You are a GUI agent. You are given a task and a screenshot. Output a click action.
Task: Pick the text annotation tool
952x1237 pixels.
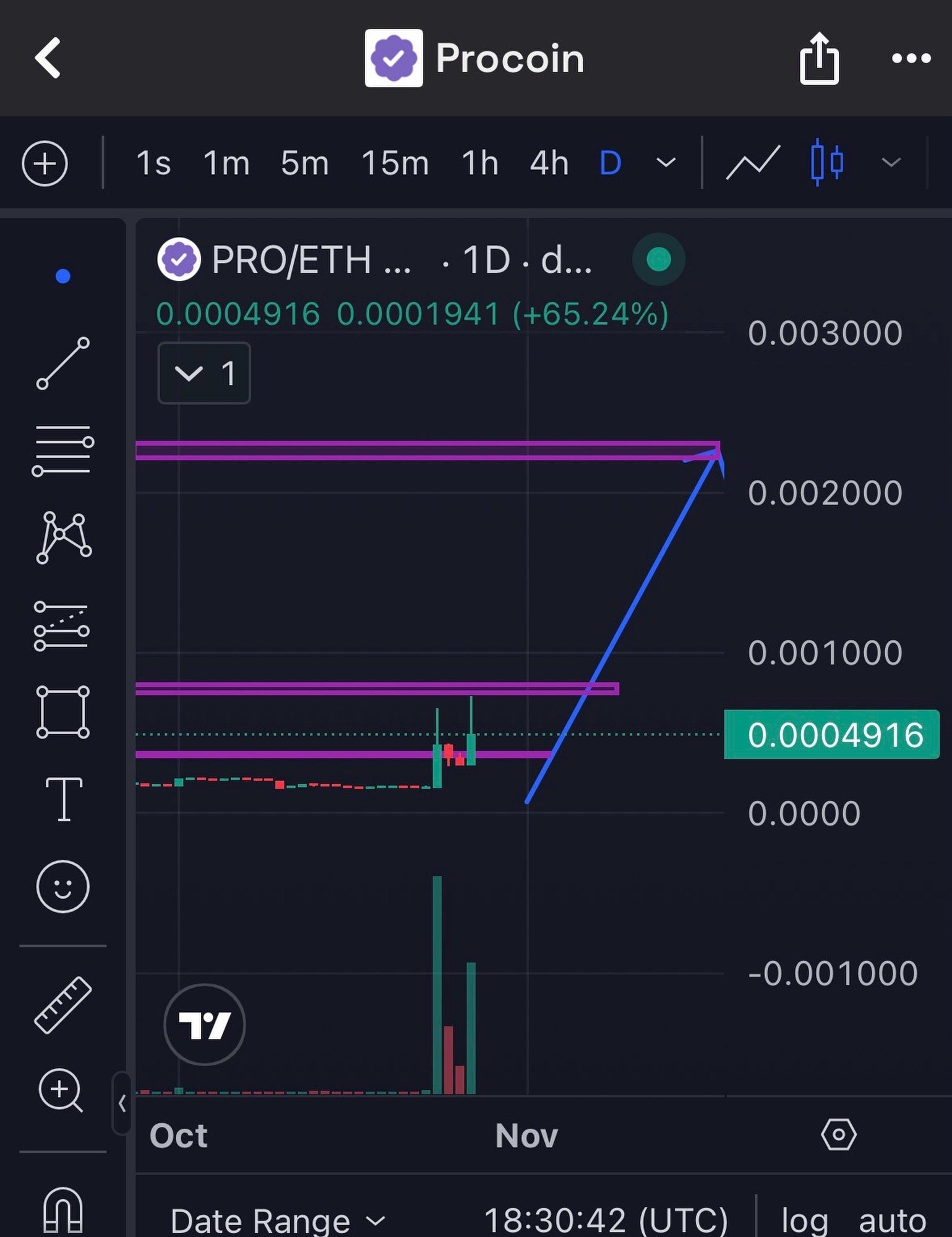(64, 799)
